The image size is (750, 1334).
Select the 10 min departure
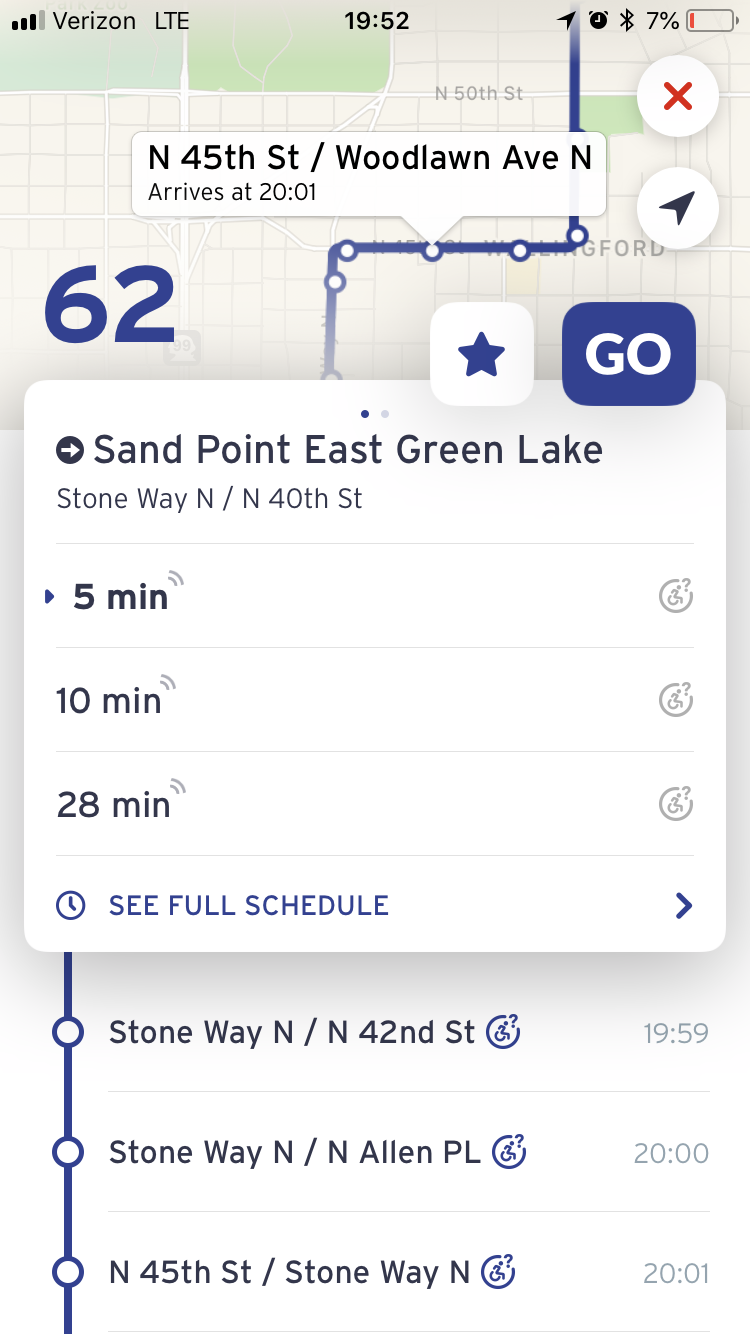click(x=374, y=700)
